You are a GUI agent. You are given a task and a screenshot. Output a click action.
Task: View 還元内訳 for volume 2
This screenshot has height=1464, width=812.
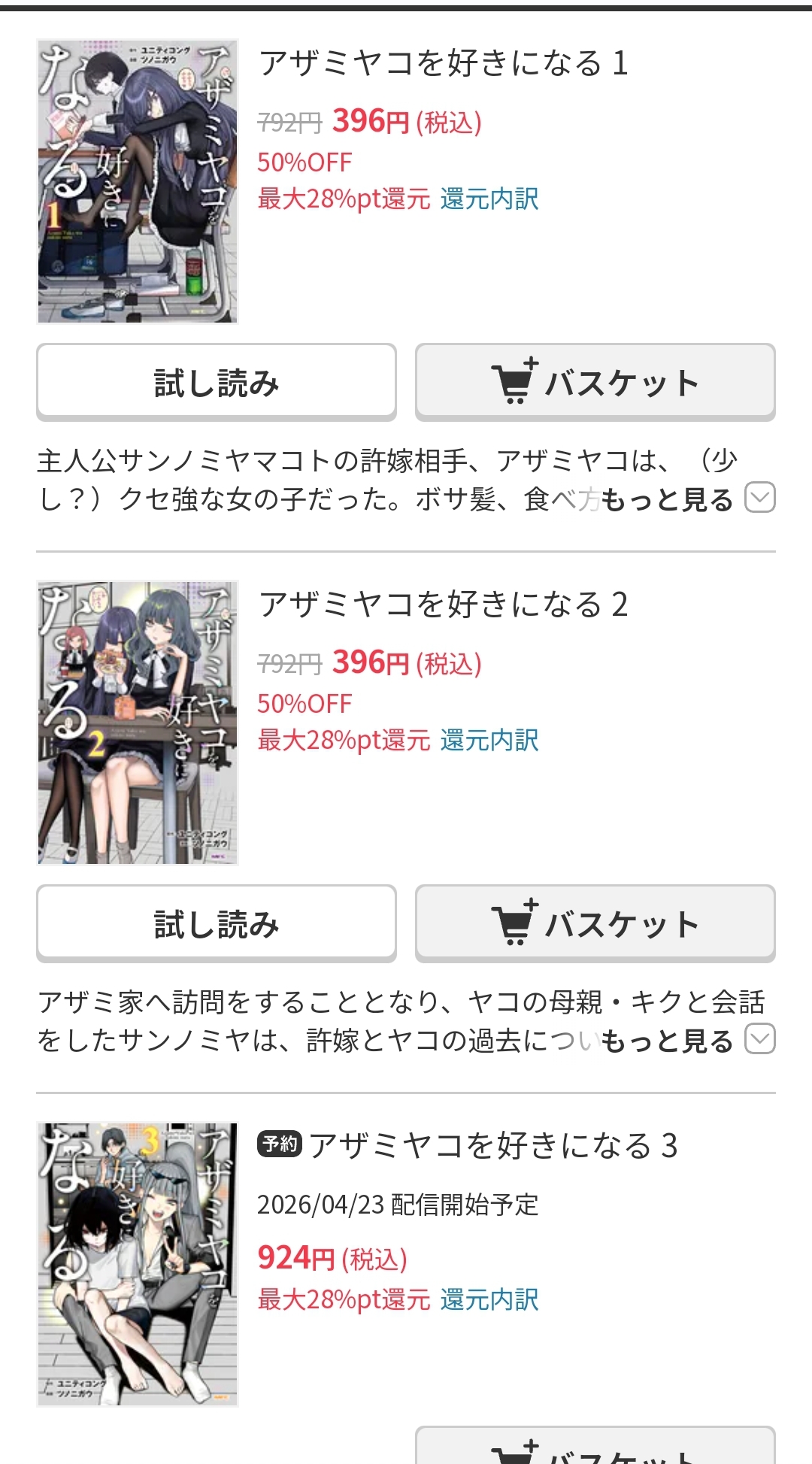489,741
